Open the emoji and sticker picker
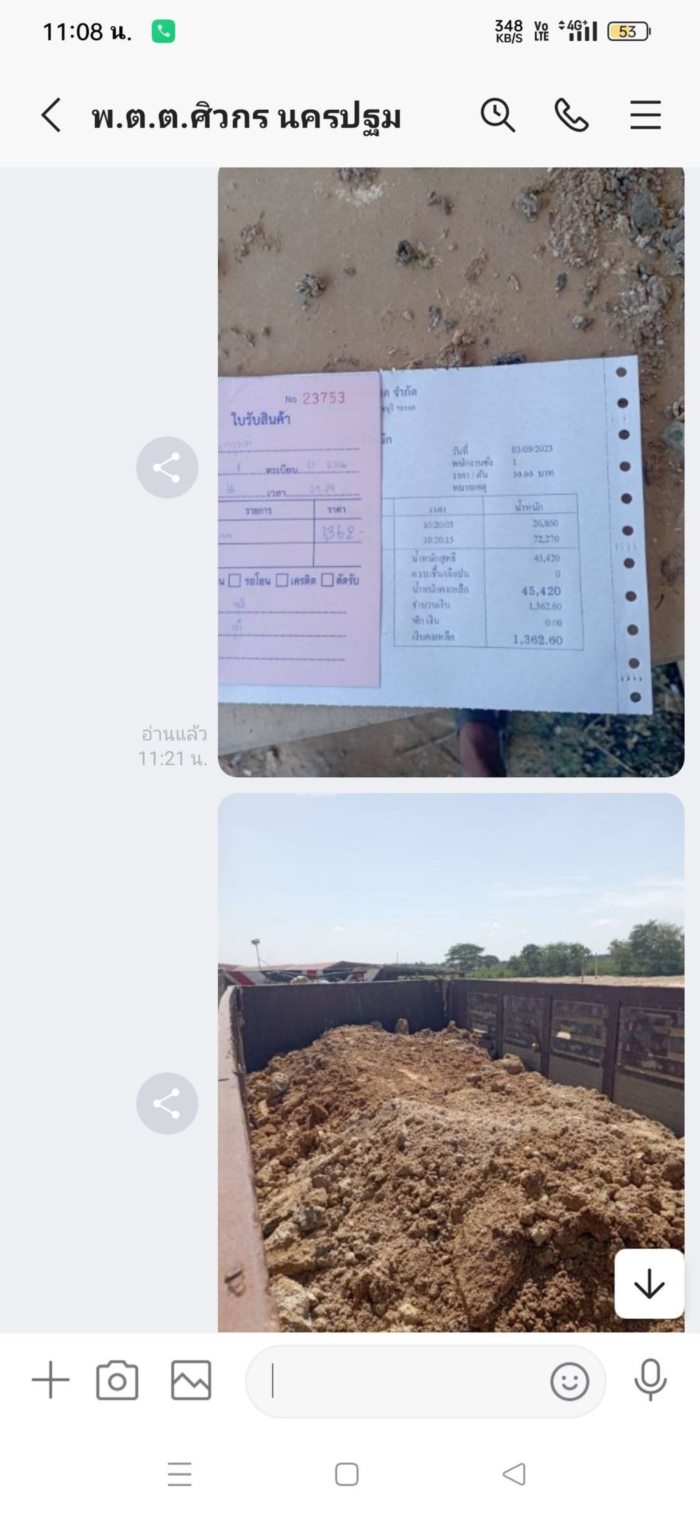 point(569,1382)
